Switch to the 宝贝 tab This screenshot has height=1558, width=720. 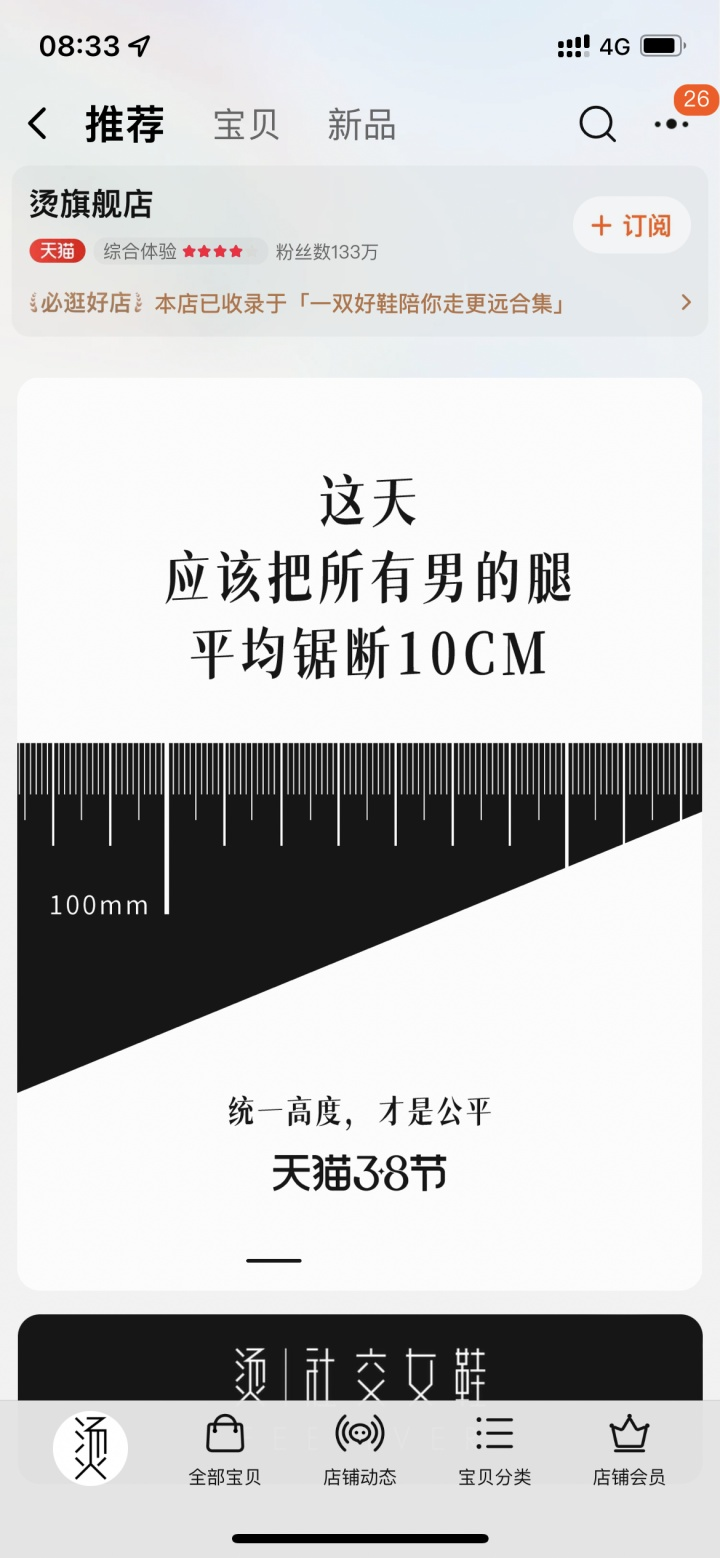coord(246,125)
